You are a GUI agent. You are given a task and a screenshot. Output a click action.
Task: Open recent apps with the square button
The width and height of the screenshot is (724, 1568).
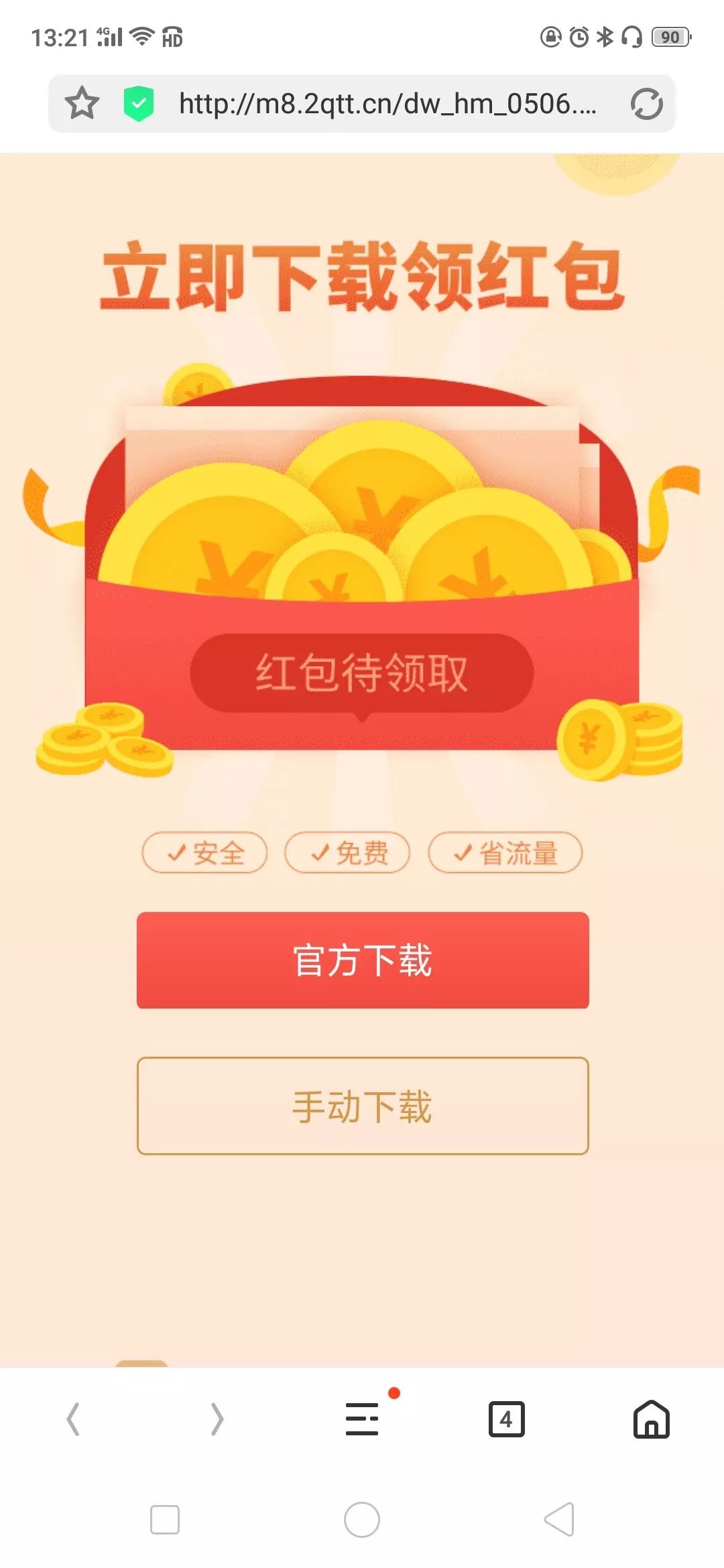click(165, 1519)
